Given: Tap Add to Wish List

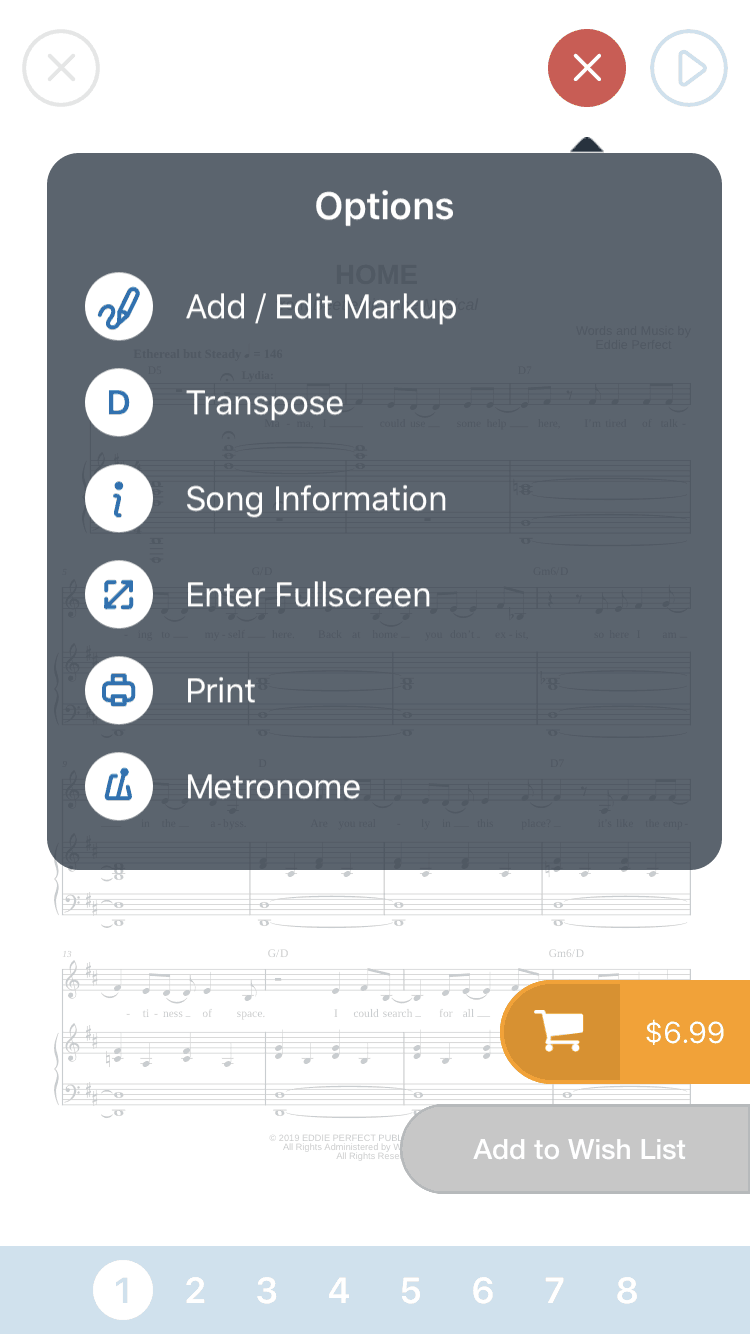Looking at the screenshot, I should tap(576, 1149).
